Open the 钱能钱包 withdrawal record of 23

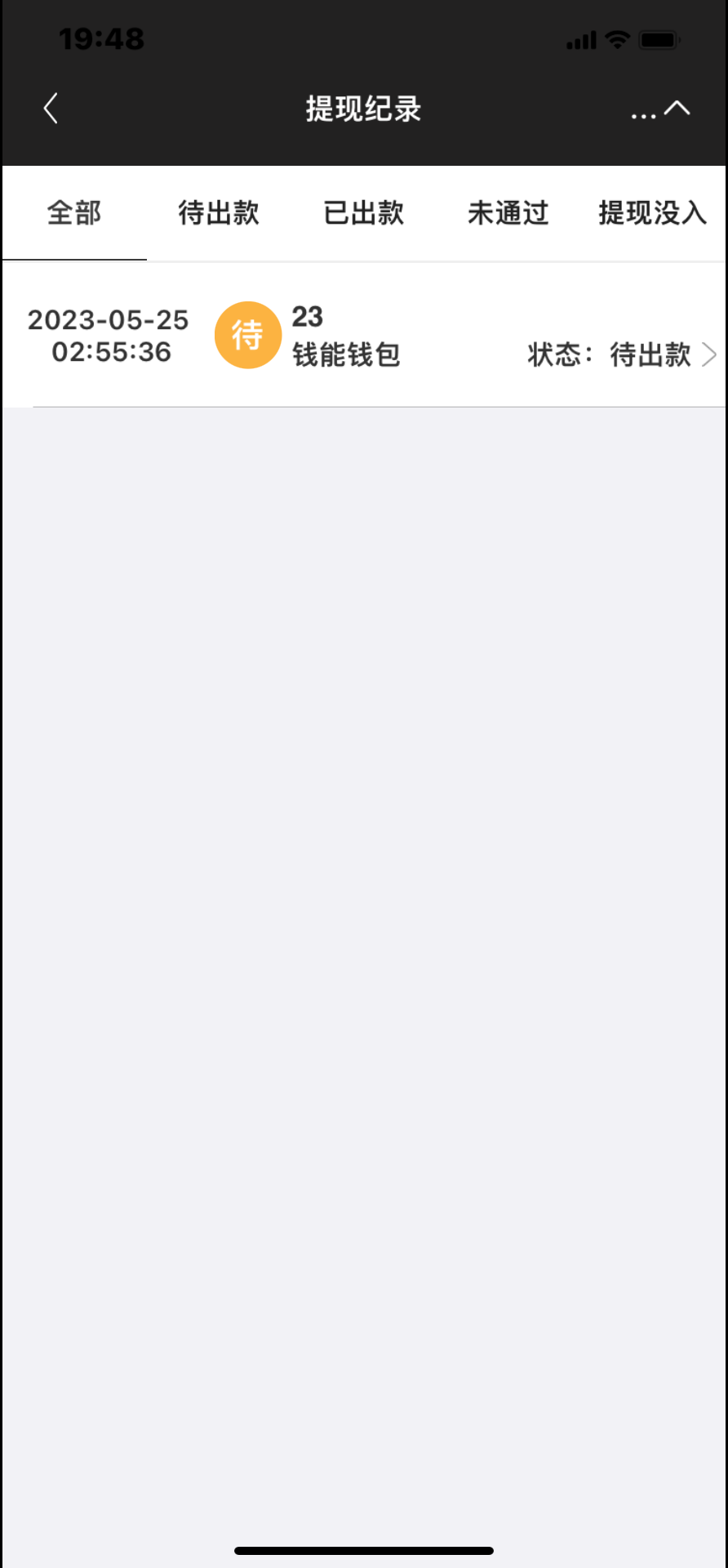364,336
